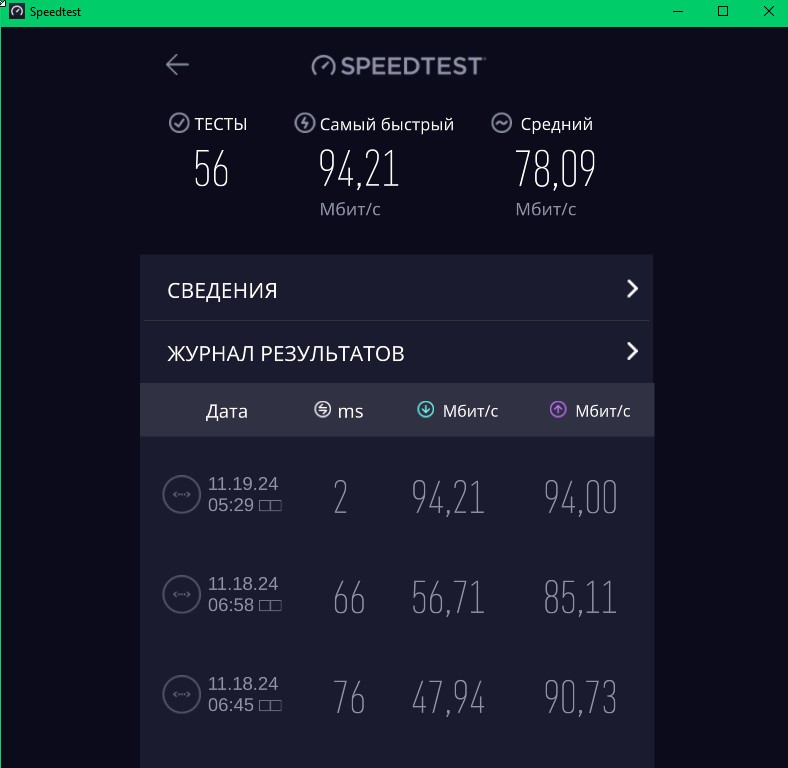Open the 11.18.24 06:58 test result
This screenshot has height=768, width=788.
[x=396, y=596]
